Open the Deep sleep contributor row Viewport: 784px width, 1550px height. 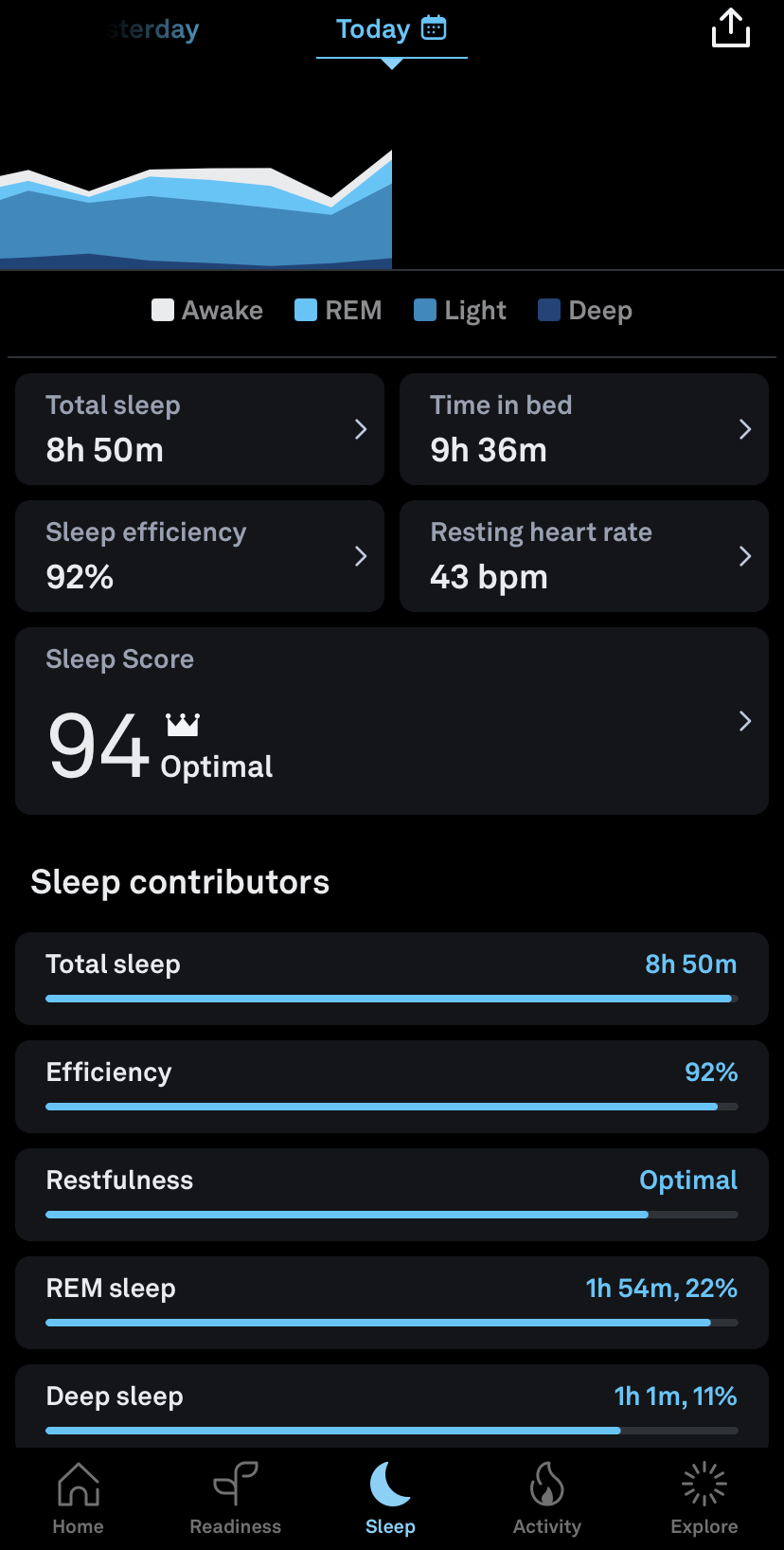pyautogui.click(x=391, y=1407)
